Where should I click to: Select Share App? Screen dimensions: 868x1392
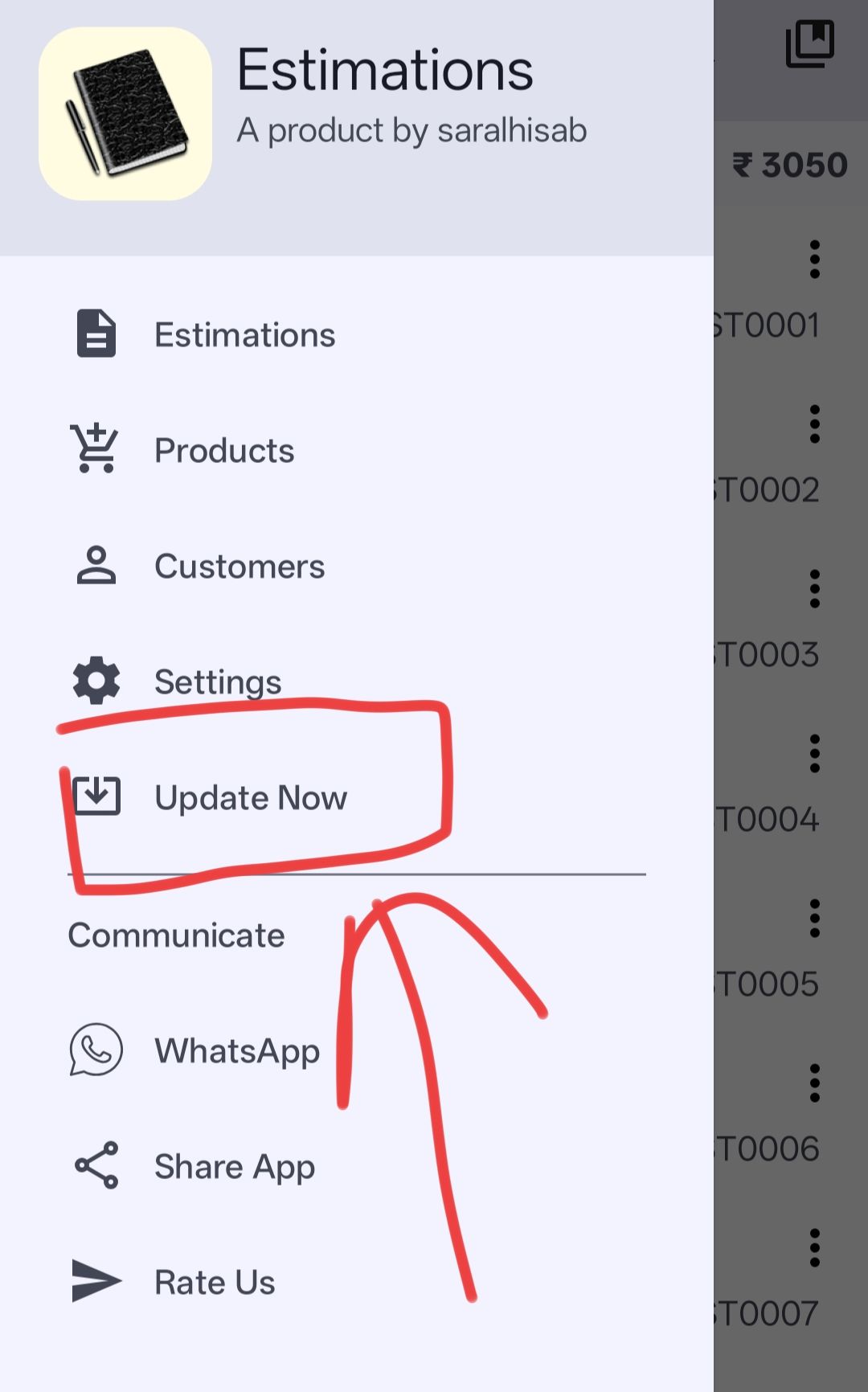point(357,1166)
